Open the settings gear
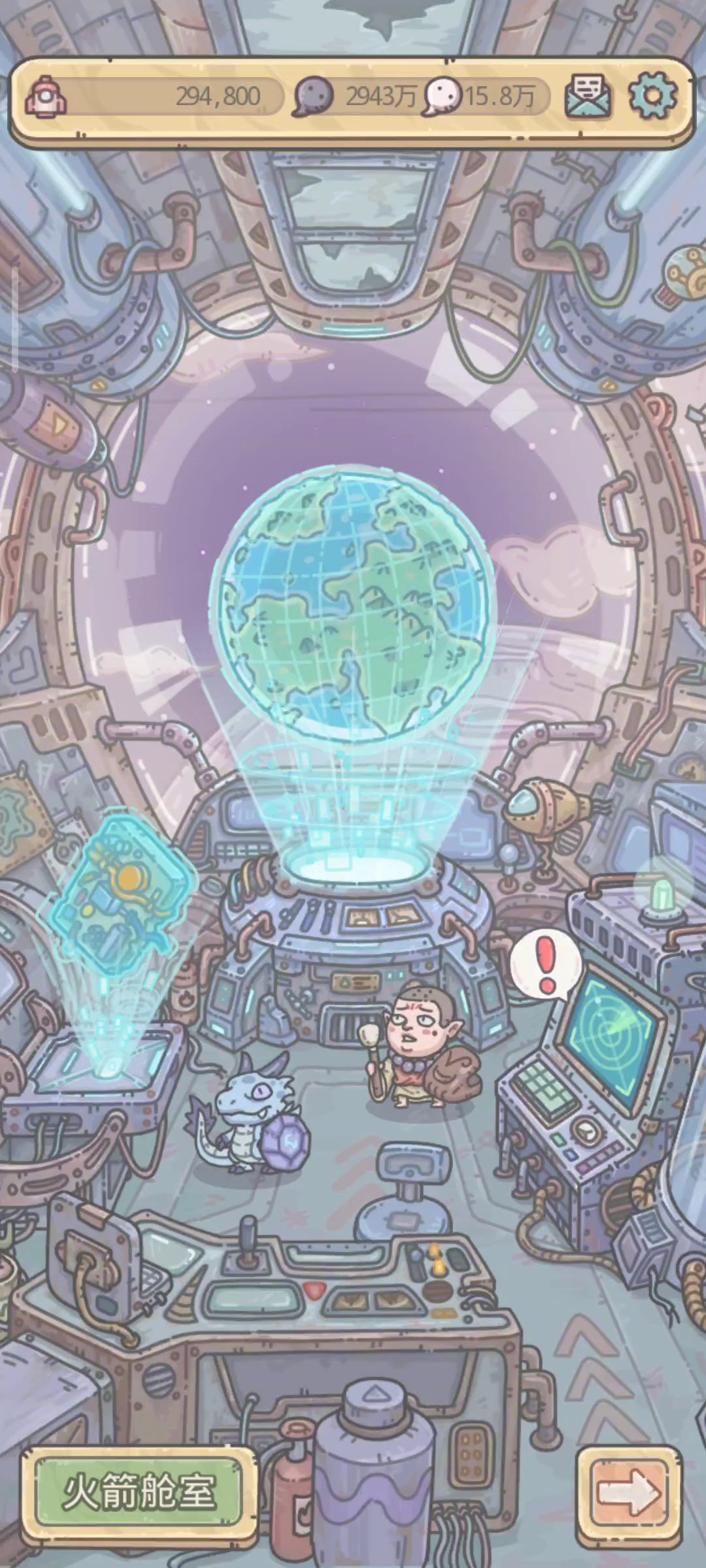Viewport: 706px width, 1568px height. [652, 96]
